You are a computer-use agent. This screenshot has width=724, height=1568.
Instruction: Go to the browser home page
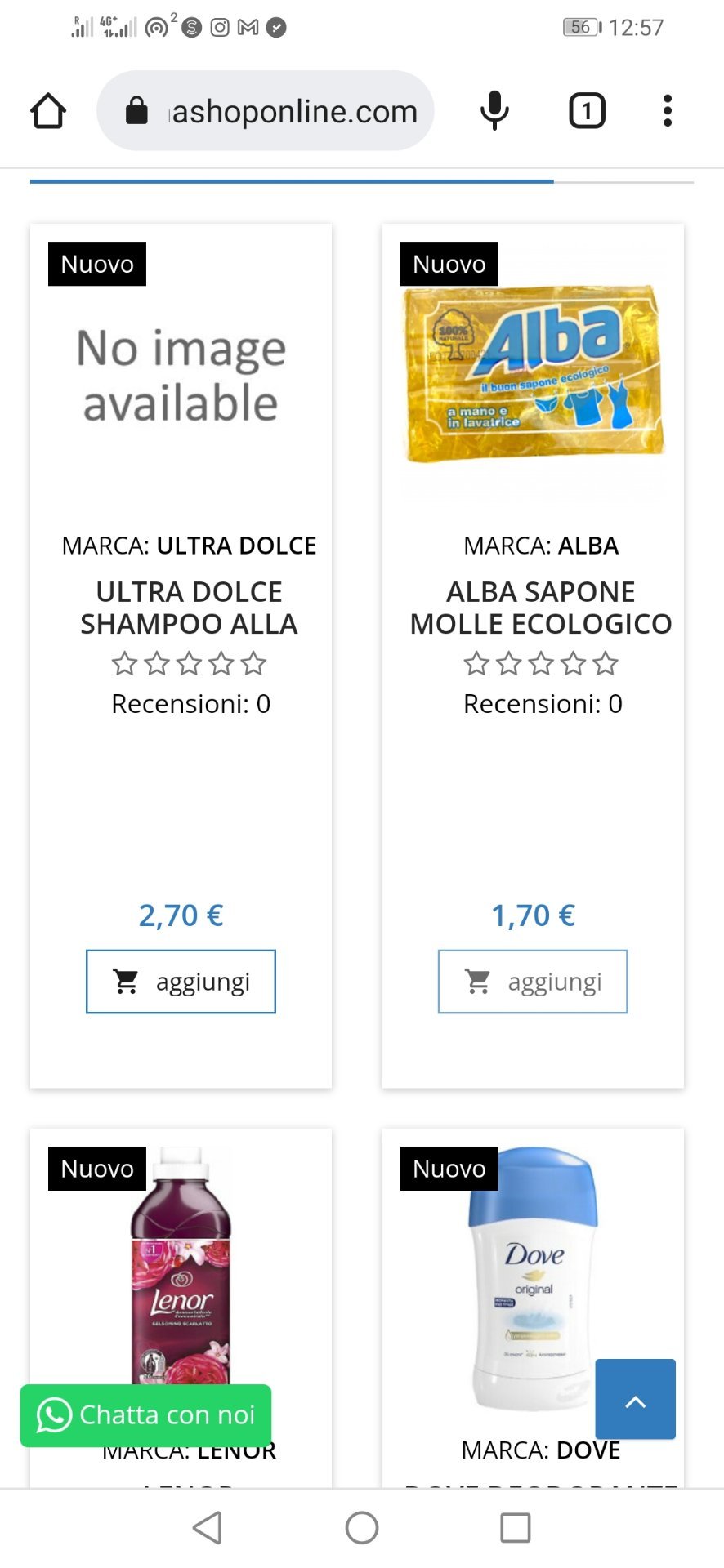48,111
